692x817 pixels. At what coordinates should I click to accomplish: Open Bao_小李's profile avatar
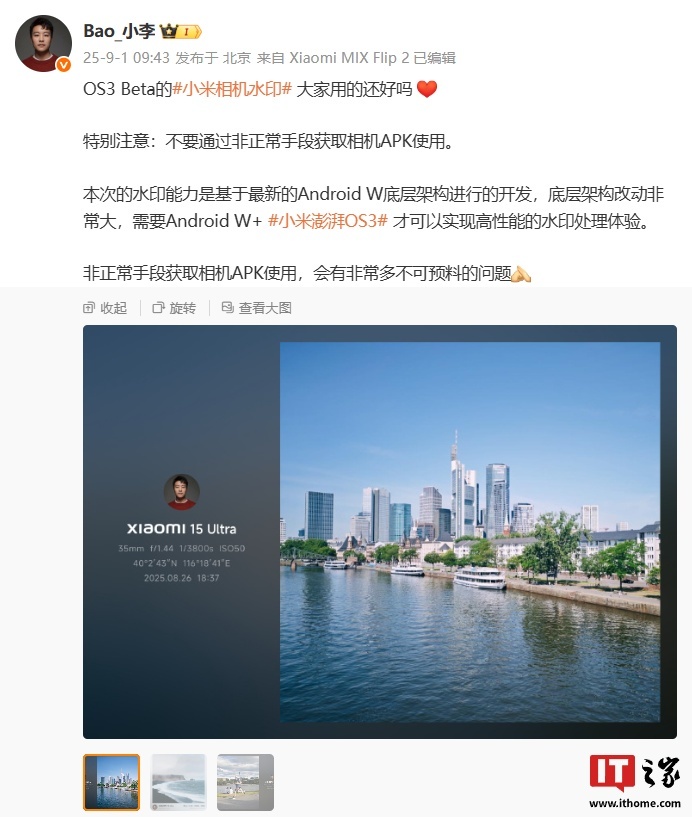[43, 43]
